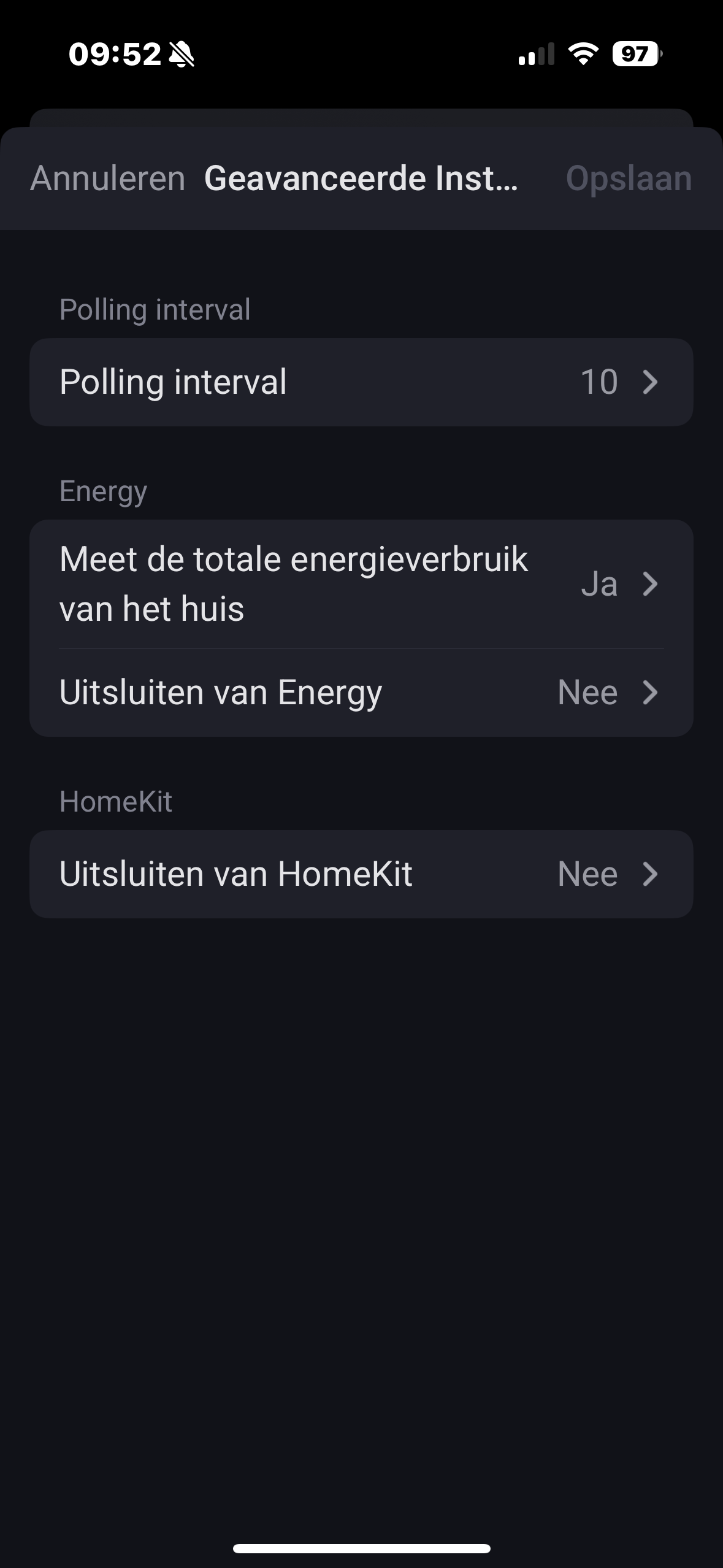This screenshot has width=723, height=1568.
Task: Select the Uitsluiten van HomeKit row
Action: (361, 874)
